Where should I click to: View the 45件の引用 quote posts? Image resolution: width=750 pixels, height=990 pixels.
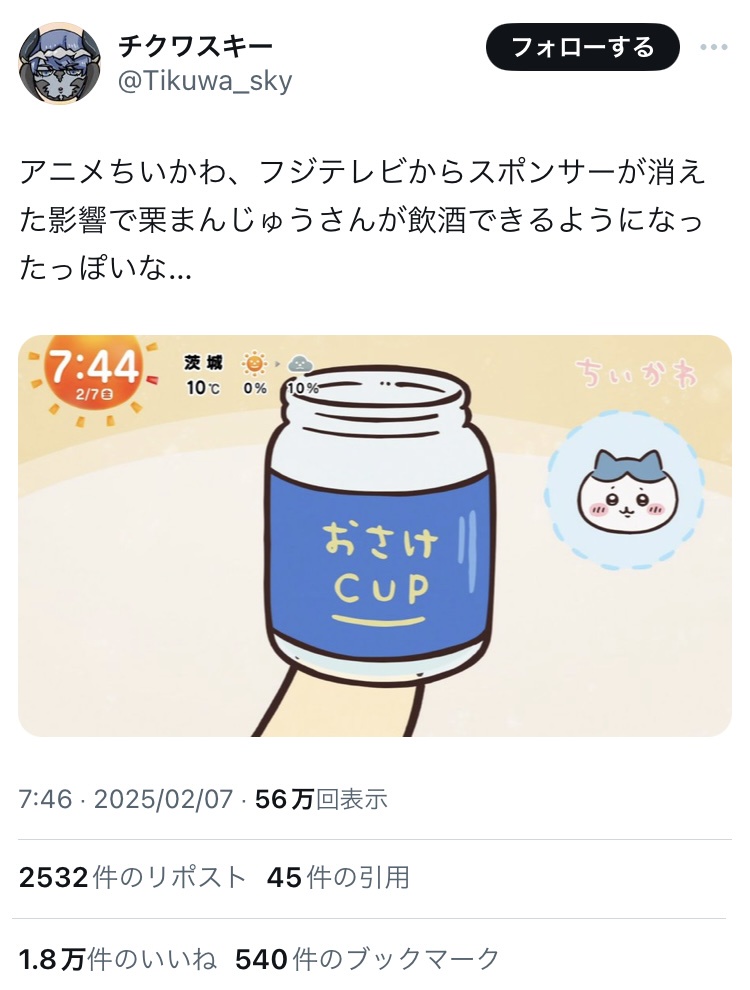(x=338, y=878)
